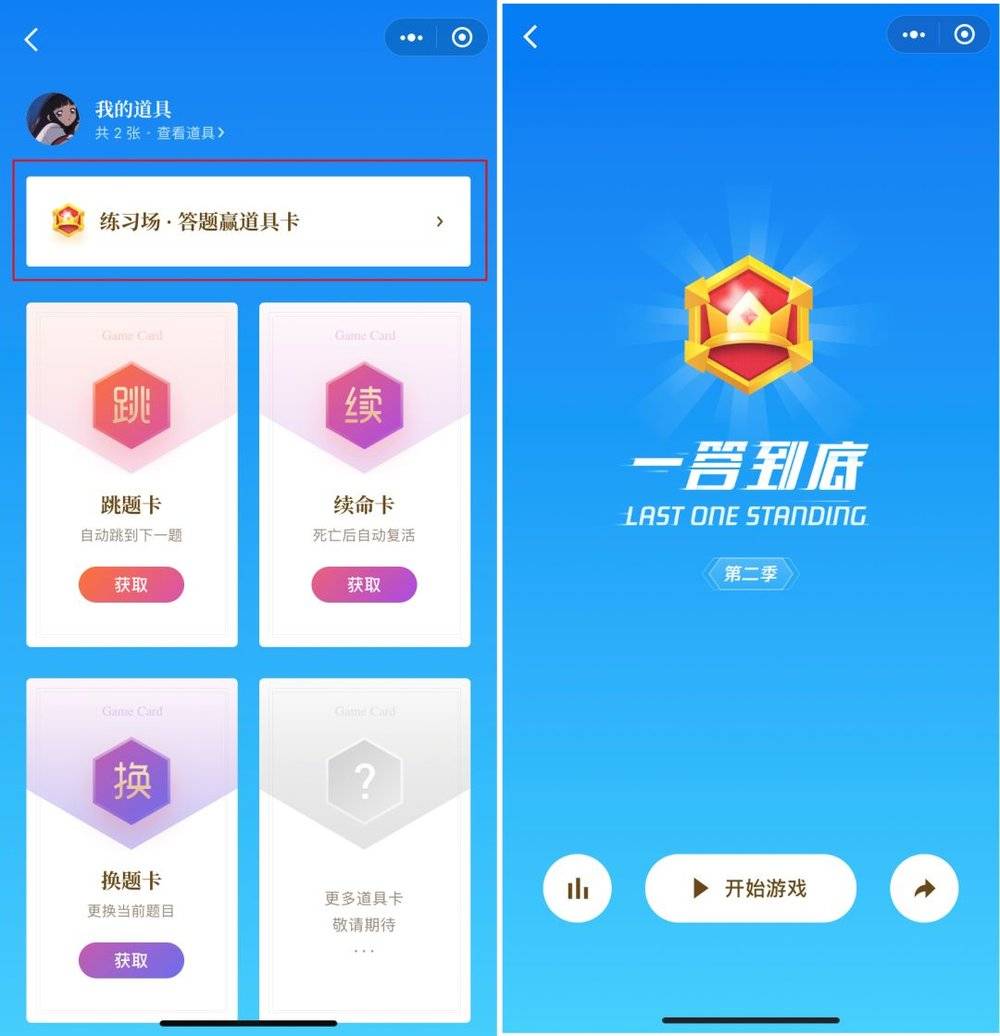Go back from the 一答到底 start page
This screenshot has height=1036, width=1000.
(531, 38)
